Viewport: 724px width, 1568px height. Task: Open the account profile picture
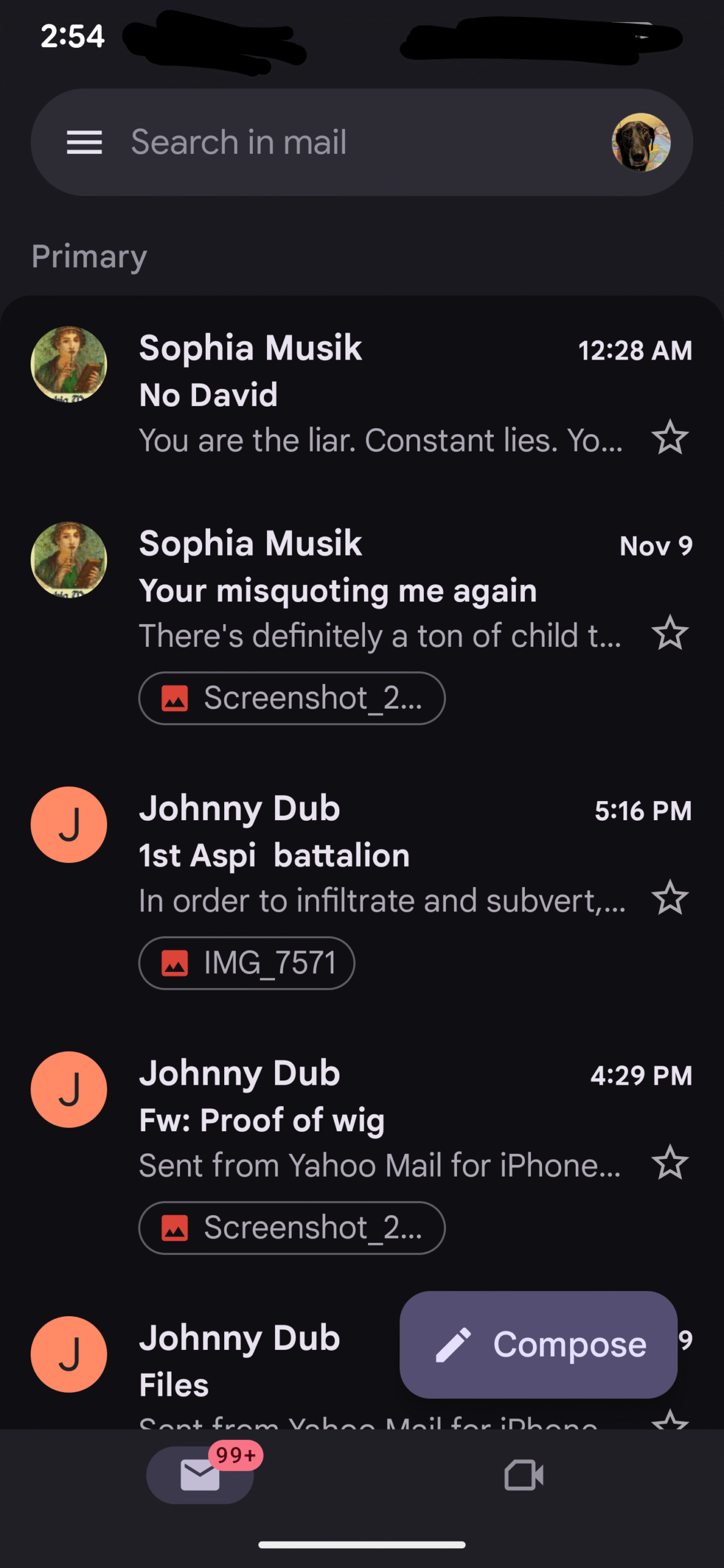point(641,143)
